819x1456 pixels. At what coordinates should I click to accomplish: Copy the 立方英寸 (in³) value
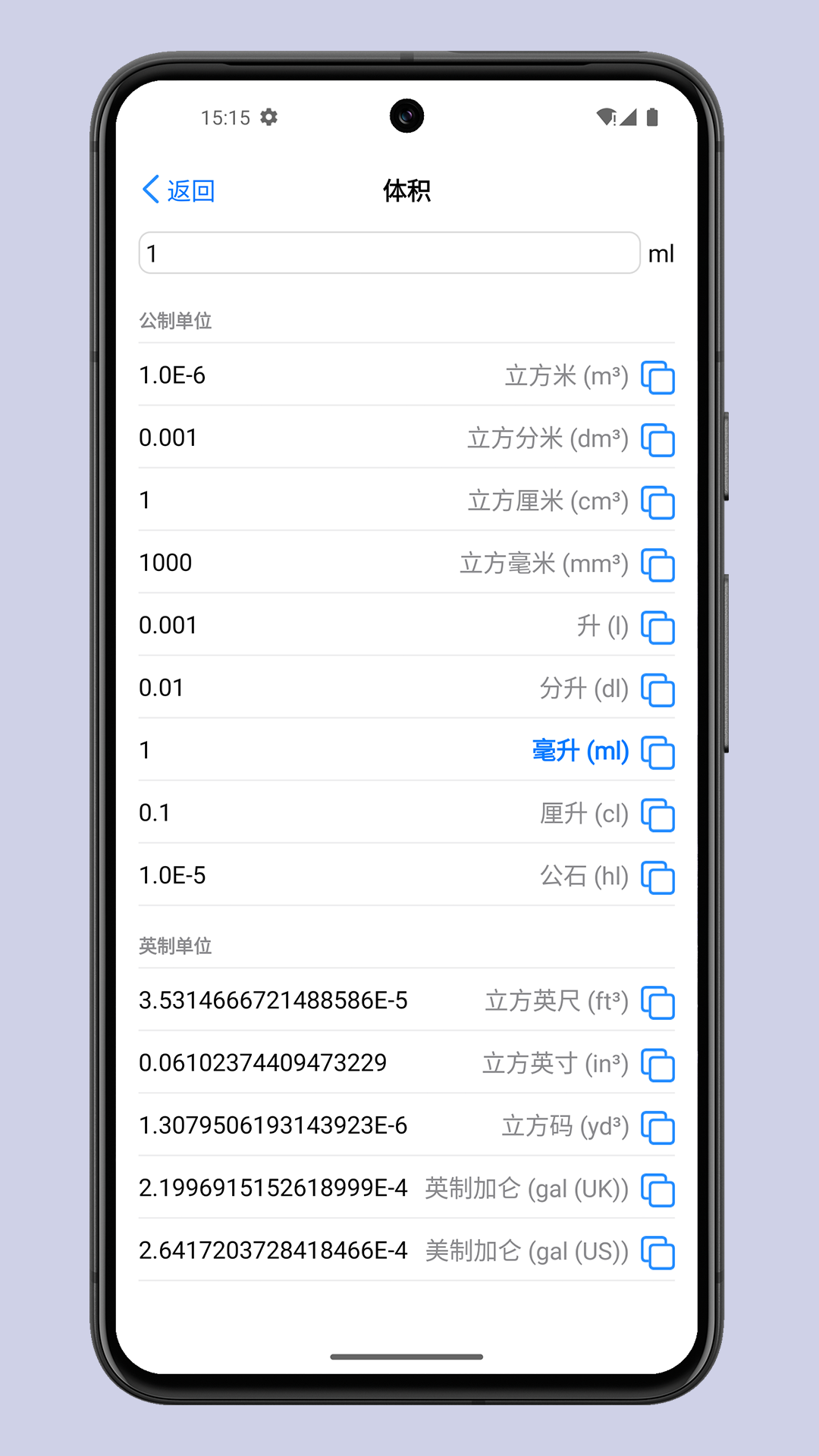pos(657,1065)
